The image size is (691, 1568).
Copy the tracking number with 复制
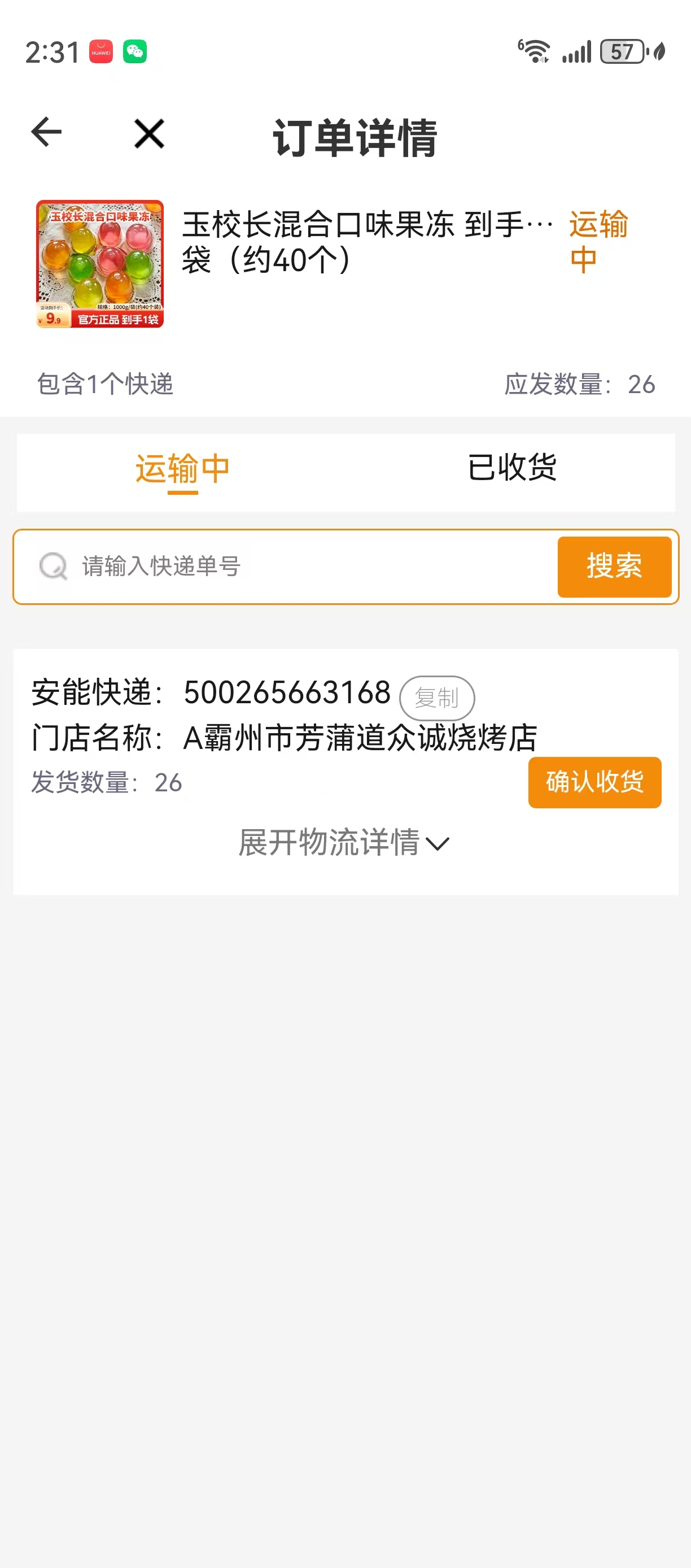coord(437,698)
